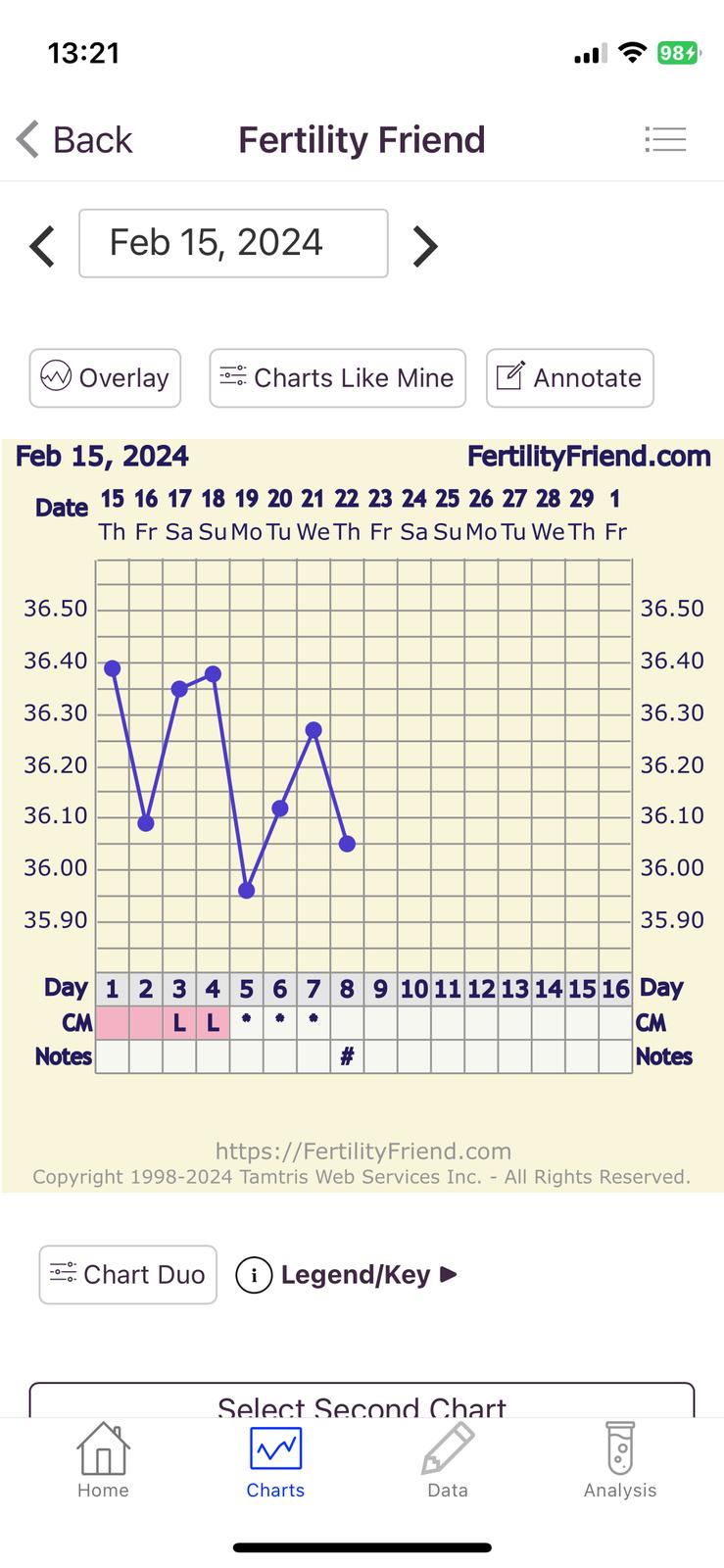
Task: Open the Feb 15, 2024 date selector
Action: tap(233, 243)
